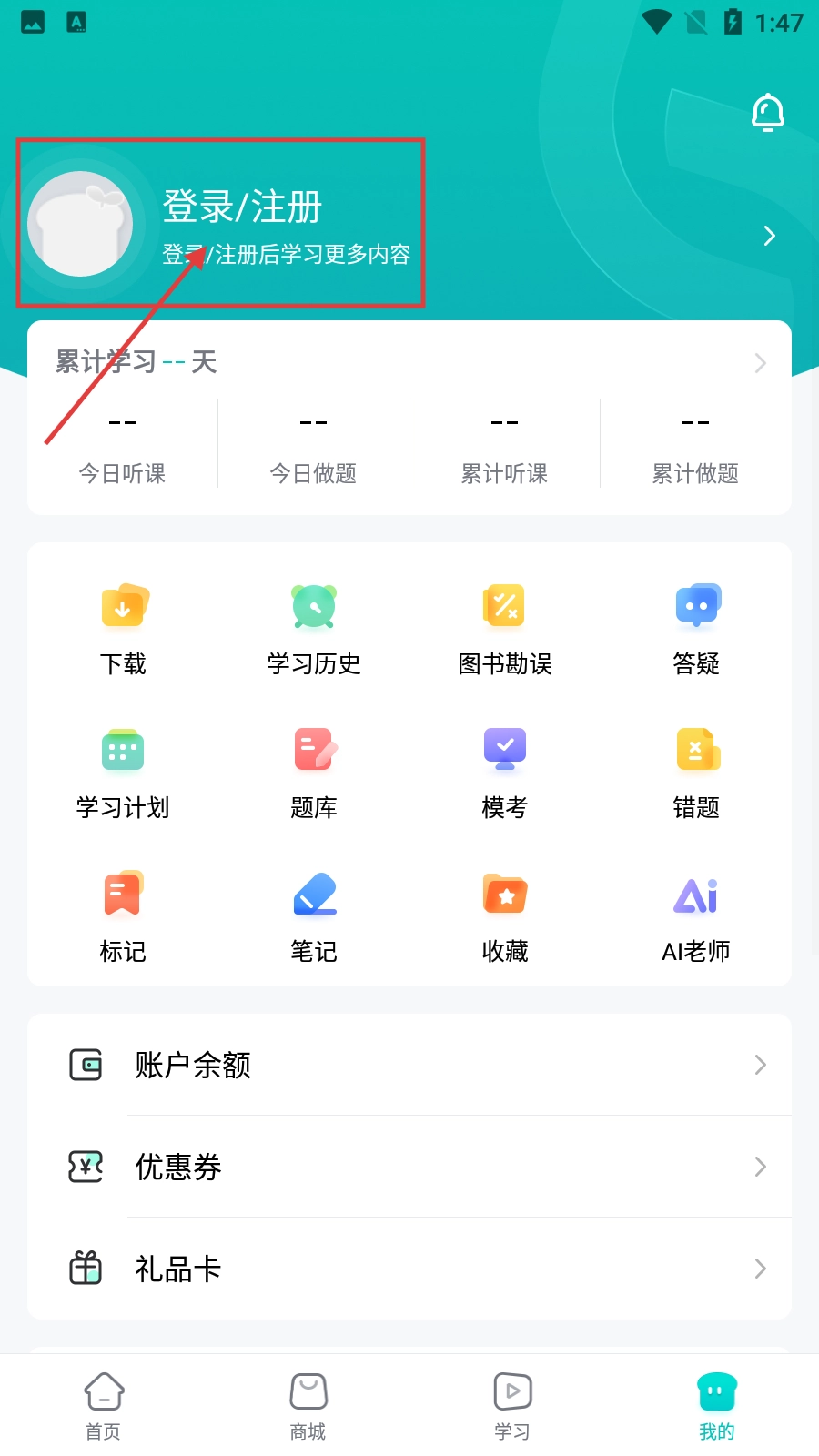
Task: Ask the AI老师
Action: (696, 916)
